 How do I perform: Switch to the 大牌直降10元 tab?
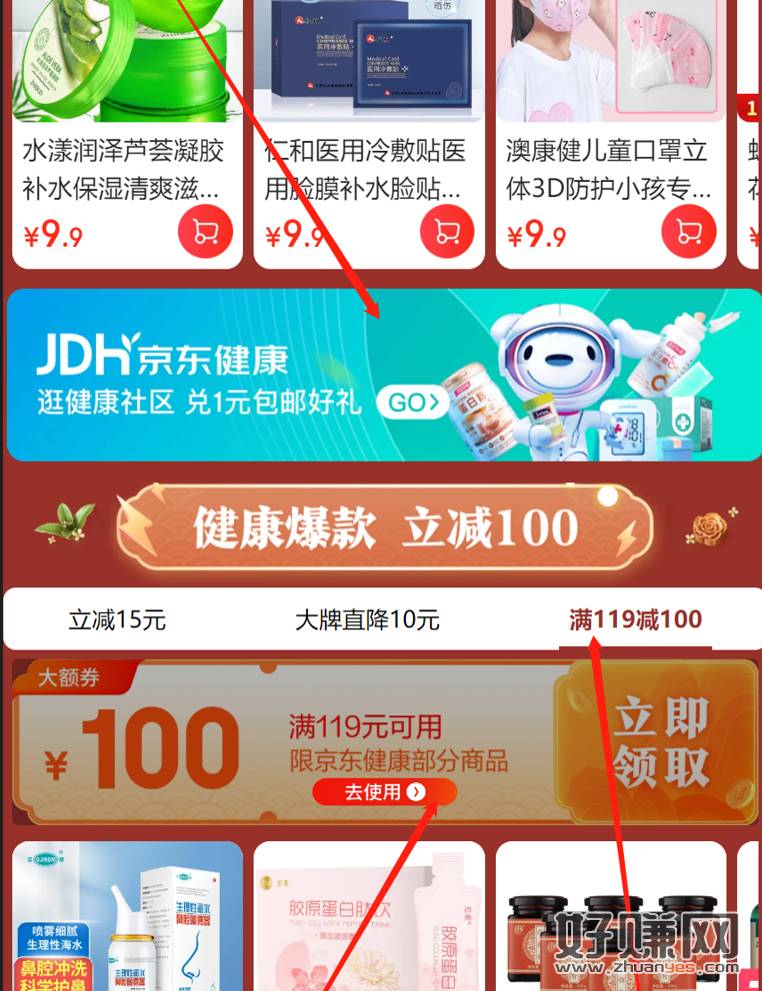coord(367,620)
